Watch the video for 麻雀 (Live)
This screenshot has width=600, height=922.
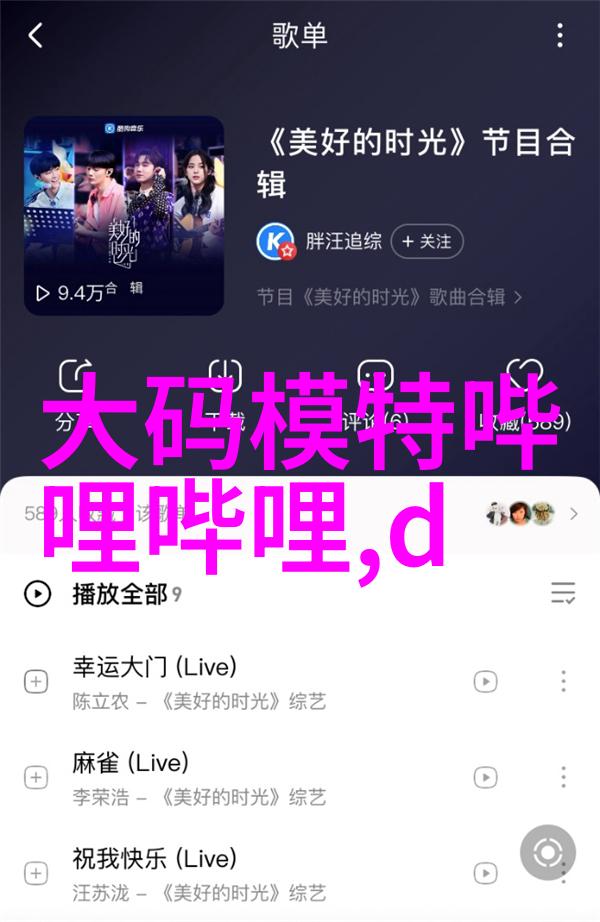pyautogui.click(x=485, y=778)
